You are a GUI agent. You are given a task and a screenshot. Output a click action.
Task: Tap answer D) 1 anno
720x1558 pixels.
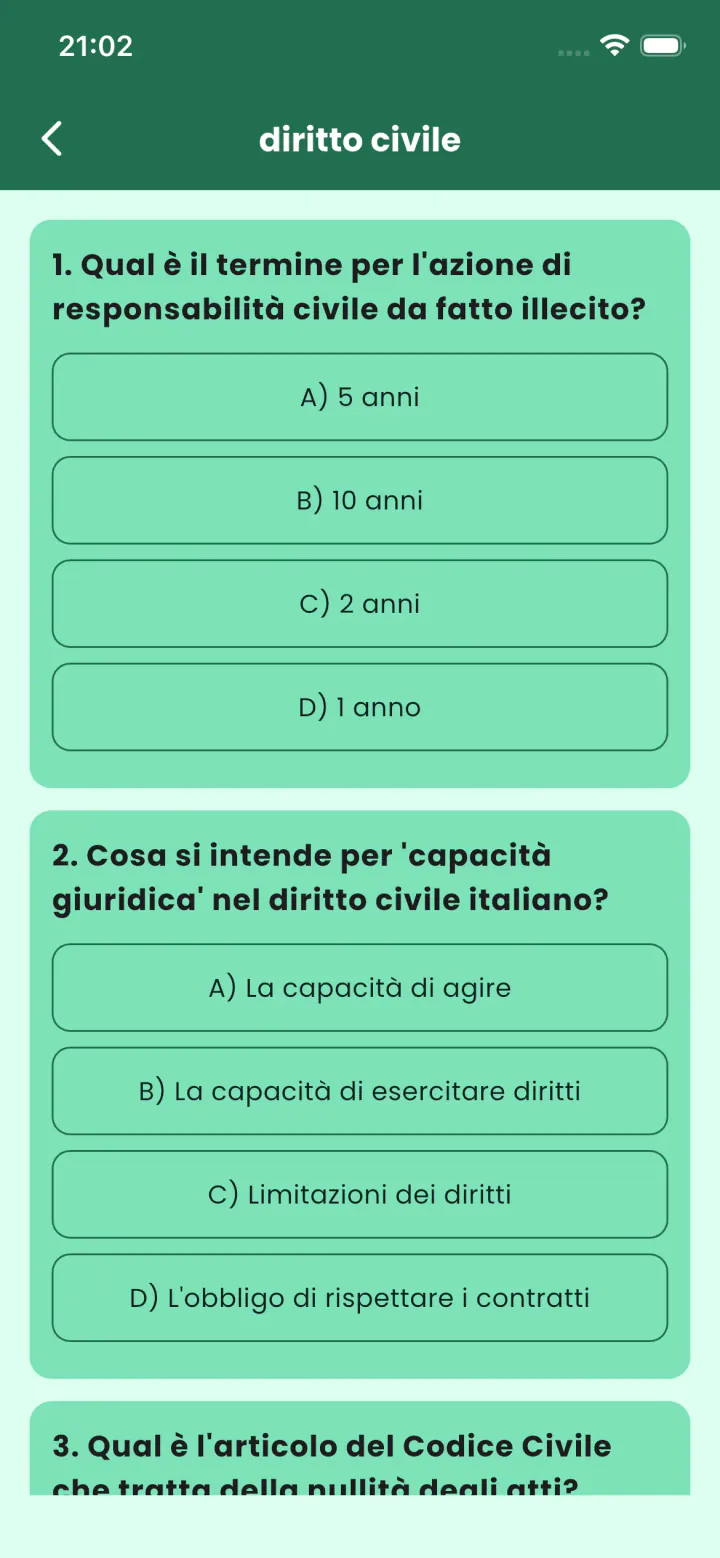tap(360, 707)
